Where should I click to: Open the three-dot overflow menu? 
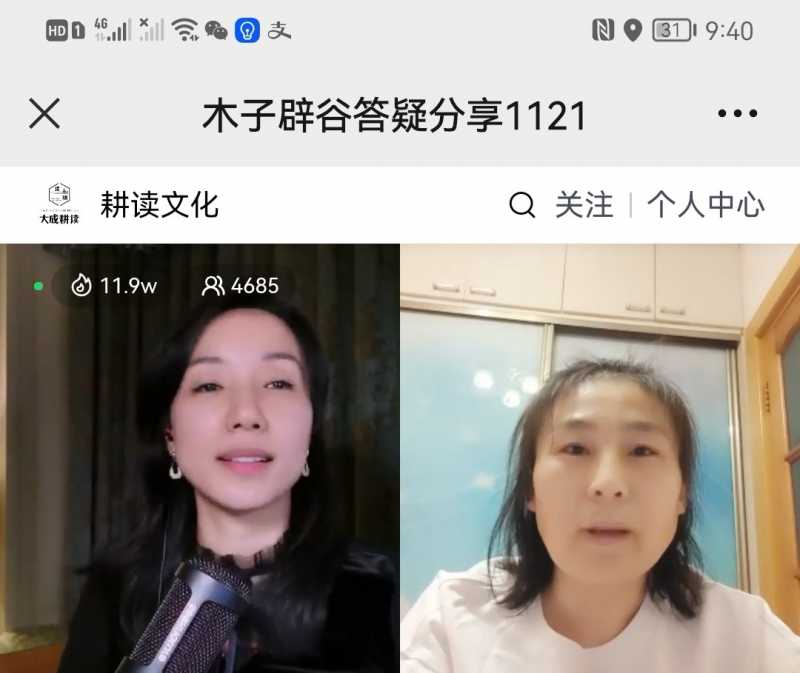point(737,115)
